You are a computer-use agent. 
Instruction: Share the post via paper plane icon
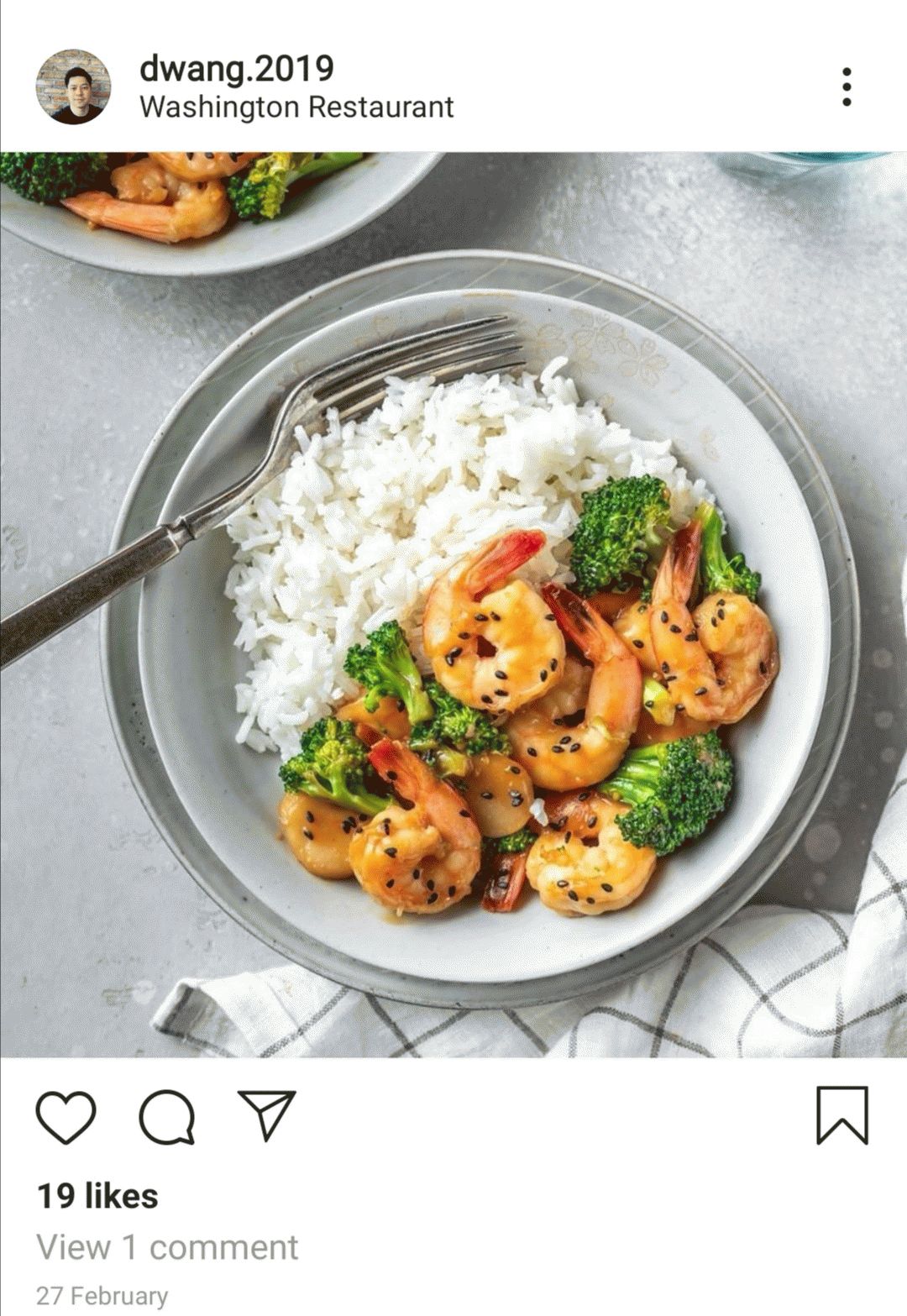click(266, 1114)
